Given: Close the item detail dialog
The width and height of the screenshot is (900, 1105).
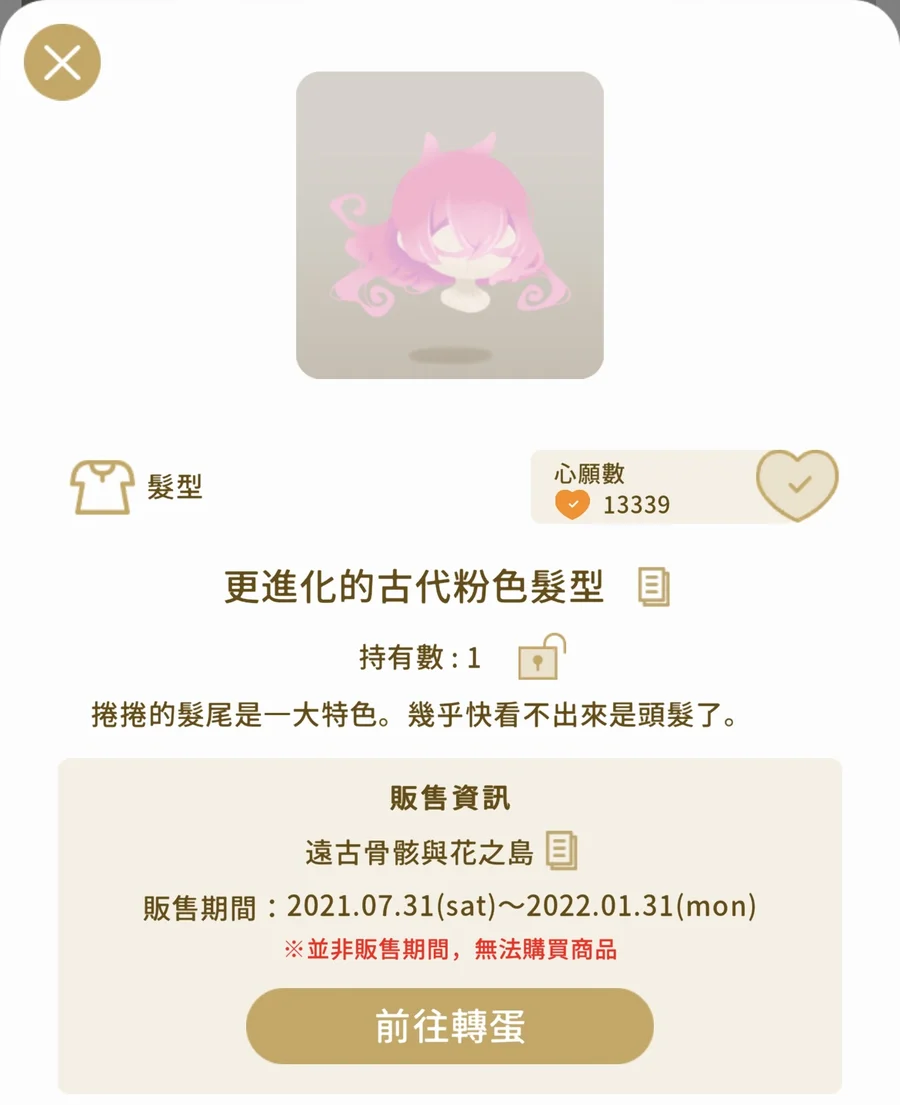Looking at the screenshot, I should (x=62, y=63).
